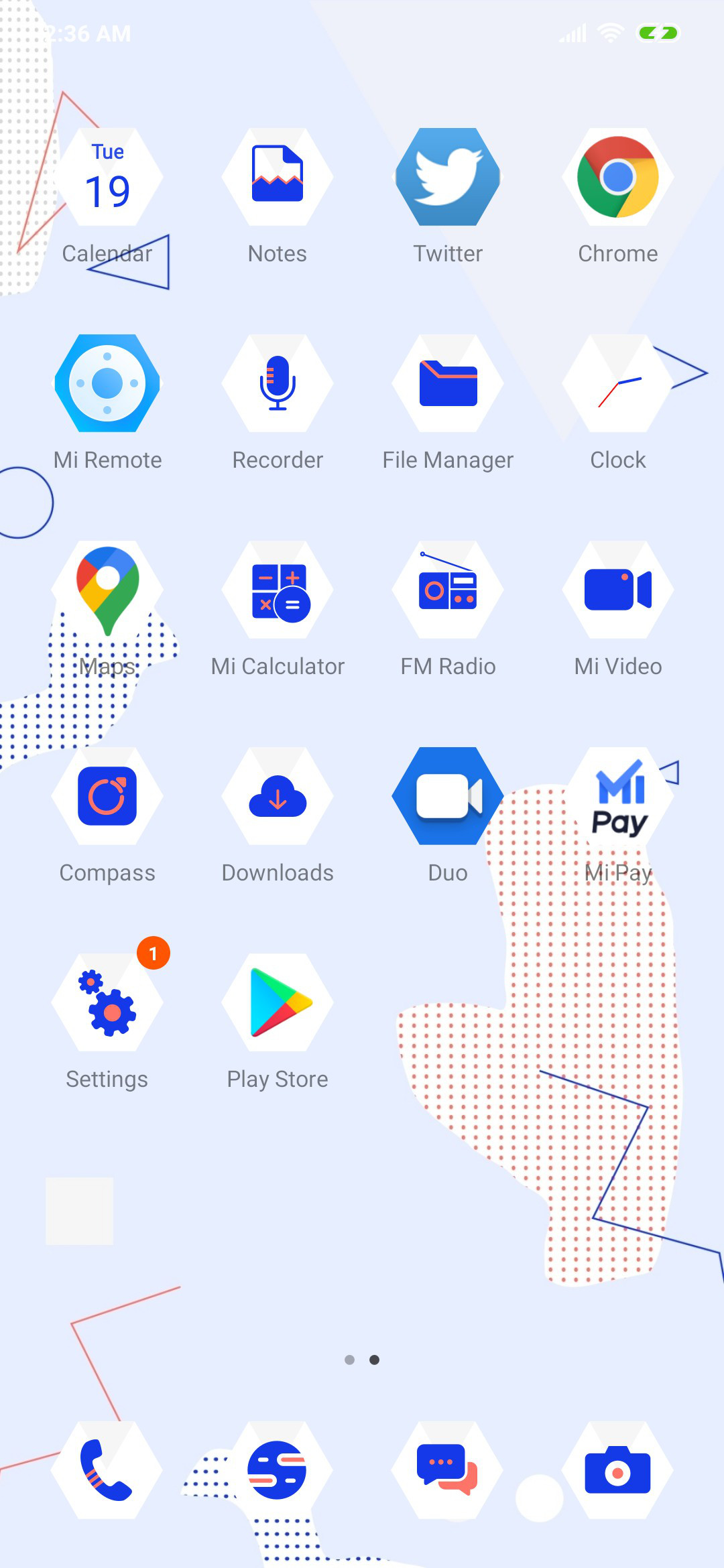Open the phone dialer in the dock
Image resolution: width=724 pixels, height=1568 pixels.
pyautogui.click(x=107, y=1470)
